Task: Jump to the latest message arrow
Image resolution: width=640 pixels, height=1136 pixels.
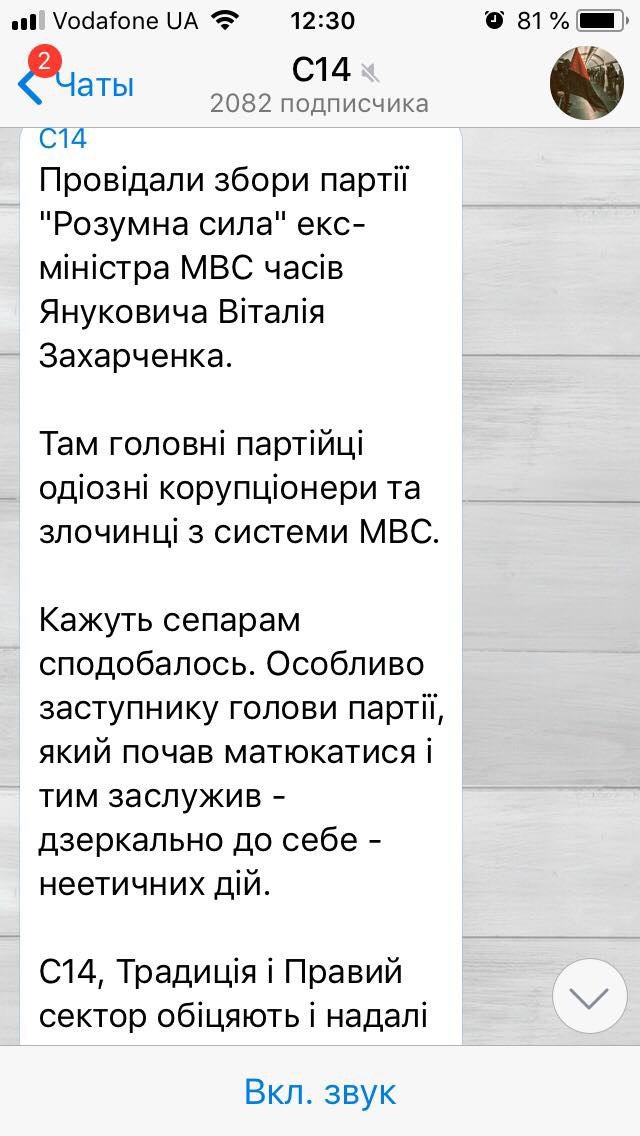Action: (x=589, y=996)
